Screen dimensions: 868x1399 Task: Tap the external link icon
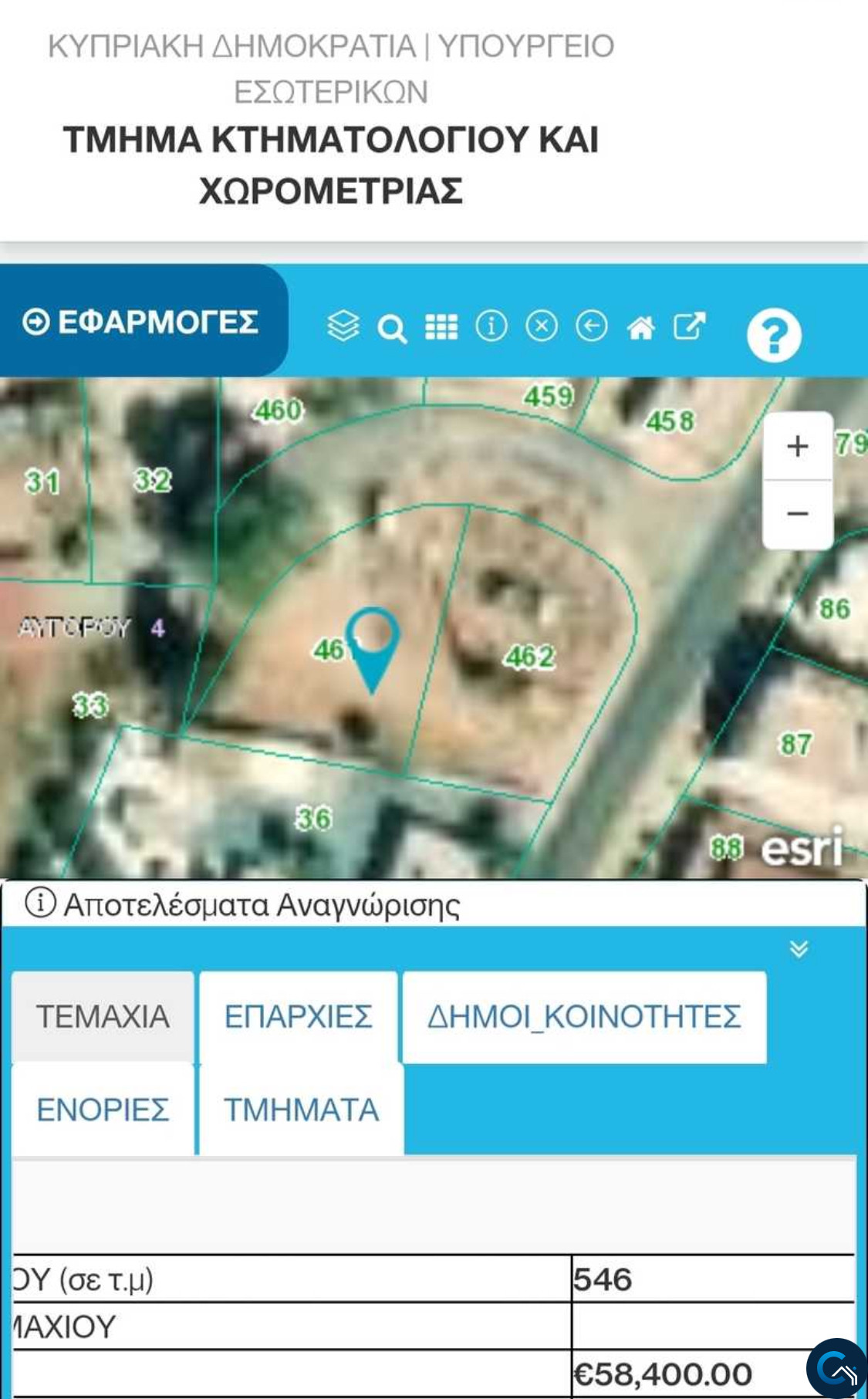coord(689,326)
